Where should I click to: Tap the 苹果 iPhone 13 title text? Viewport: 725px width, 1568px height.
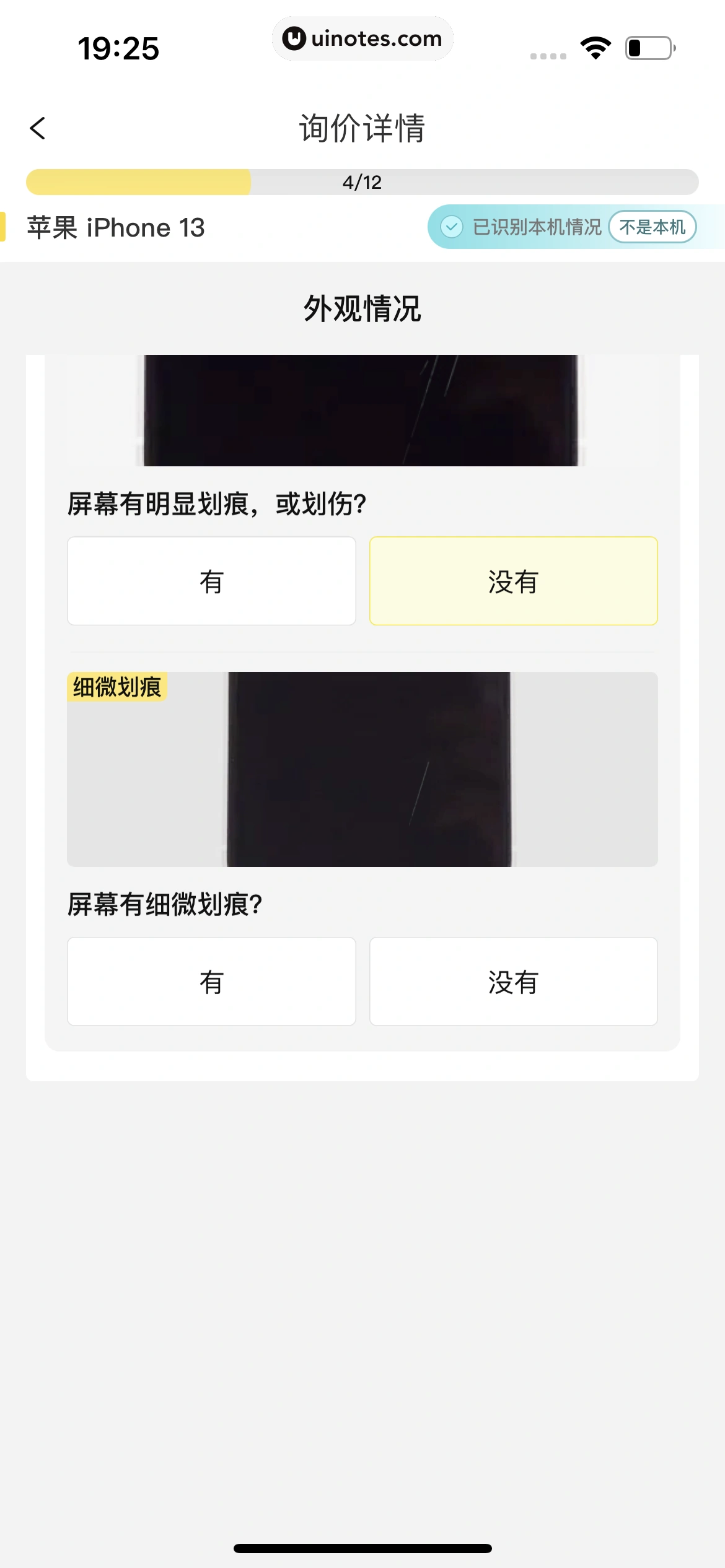click(x=115, y=228)
